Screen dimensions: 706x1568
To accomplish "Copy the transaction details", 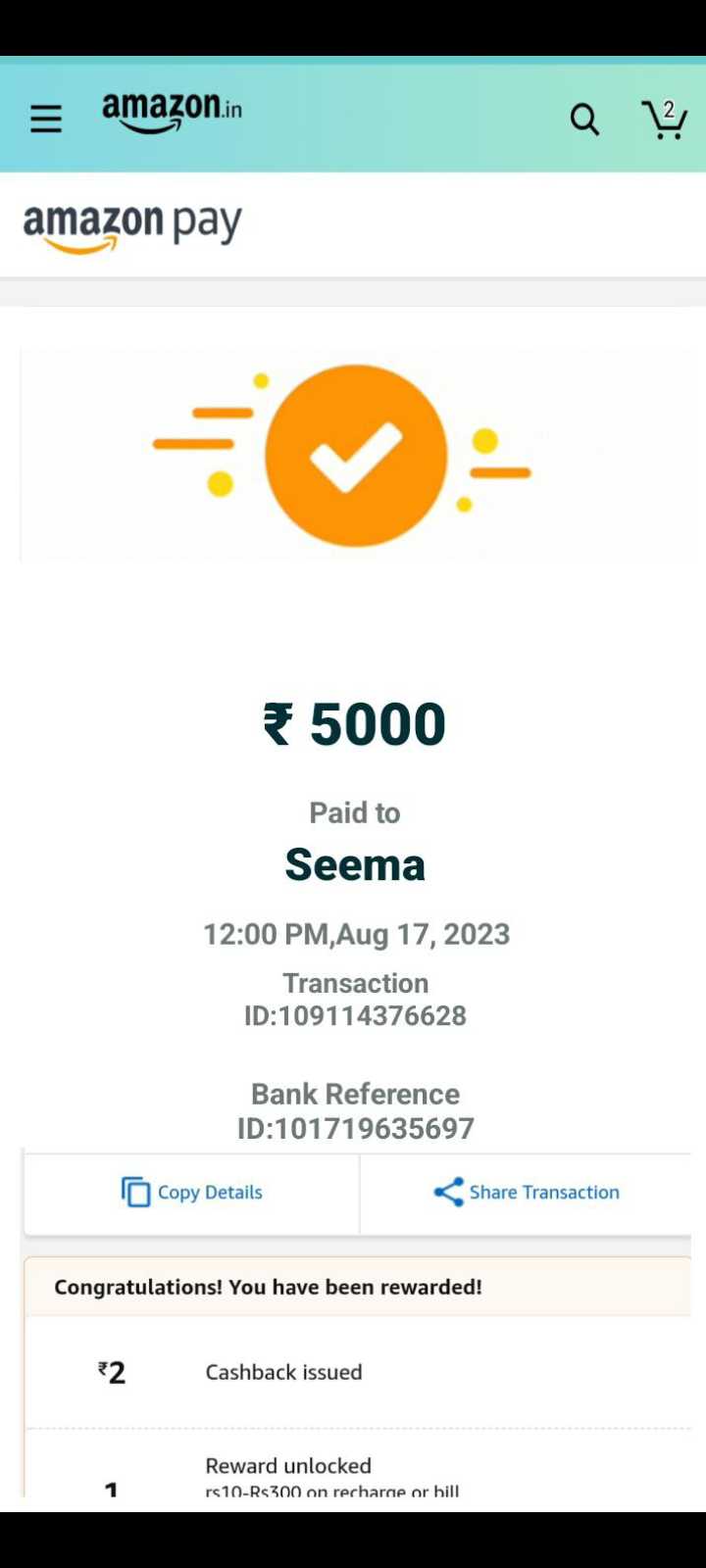I will pyautogui.click(x=192, y=1193).
